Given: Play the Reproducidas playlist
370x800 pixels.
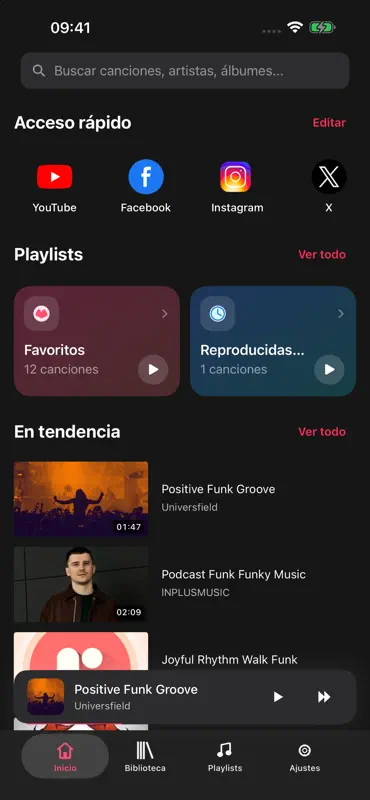Looking at the screenshot, I should coord(329,369).
